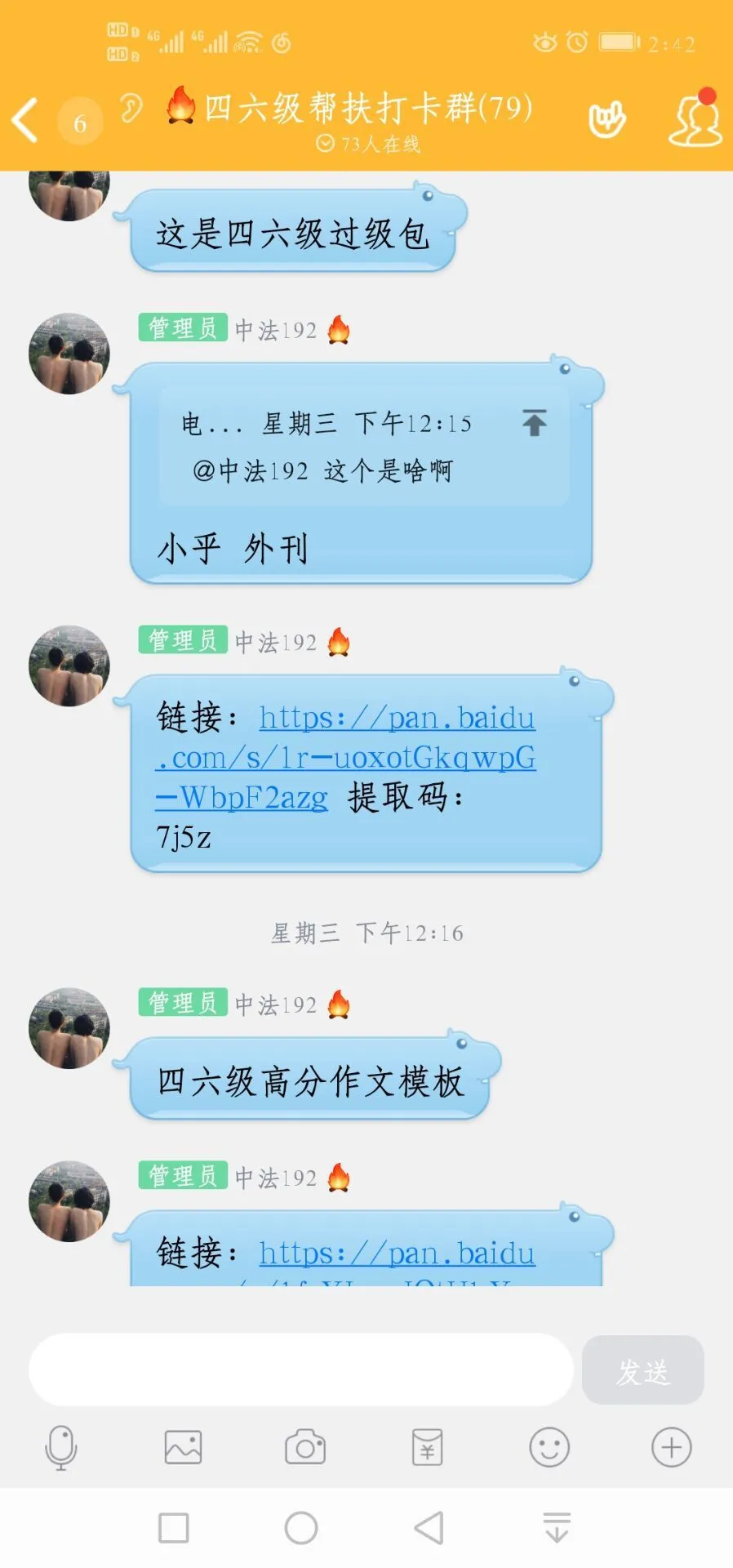Tap the ear listen-mode icon

pos(131,109)
